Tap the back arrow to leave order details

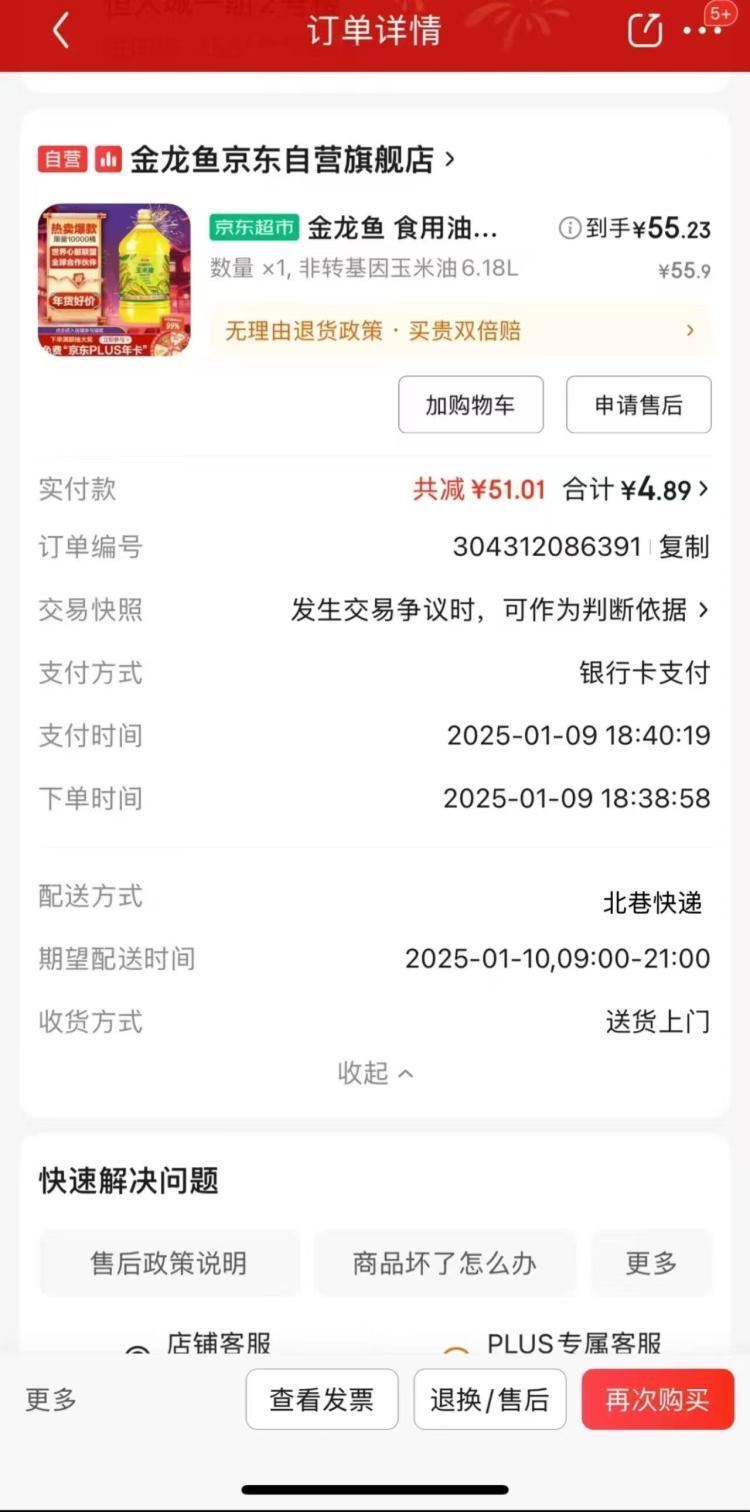tap(60, 30)
